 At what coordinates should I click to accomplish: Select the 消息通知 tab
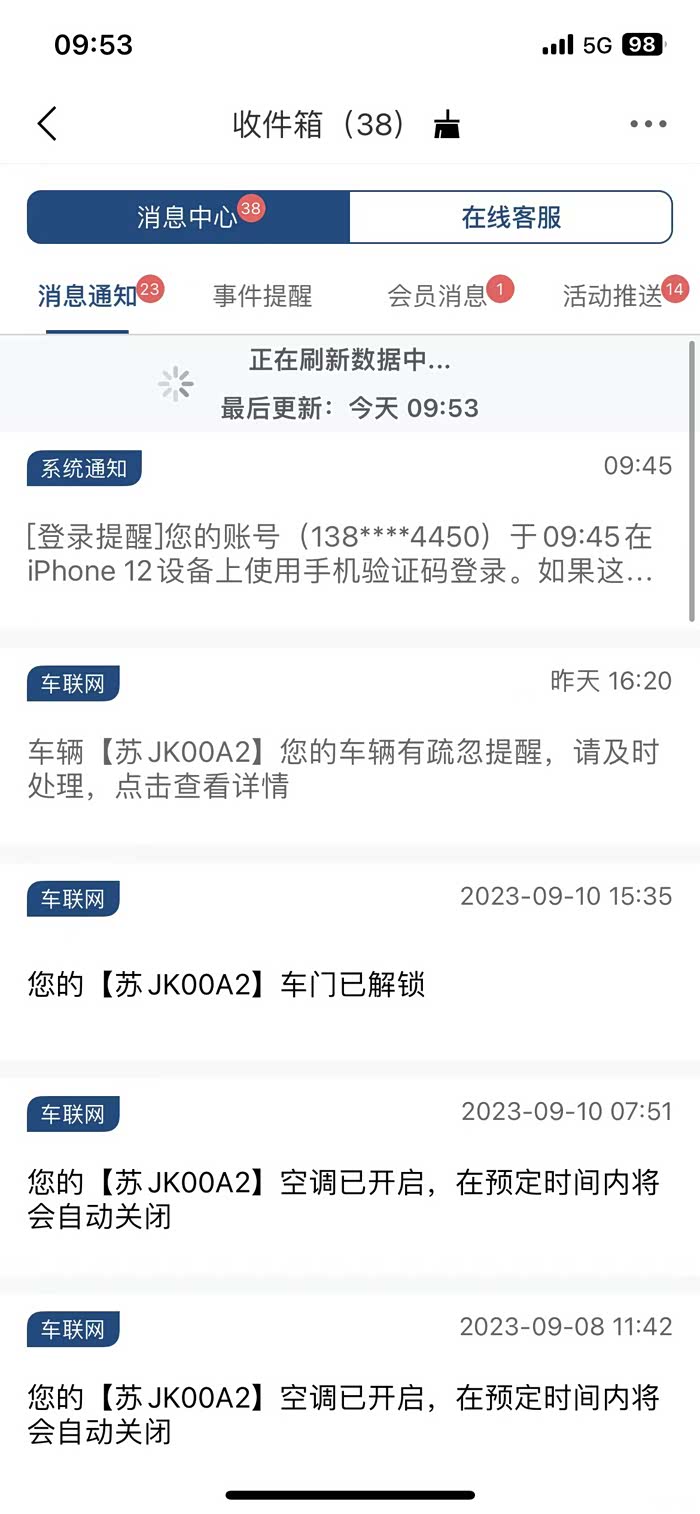pyautogui.click(x=87, y=296)
